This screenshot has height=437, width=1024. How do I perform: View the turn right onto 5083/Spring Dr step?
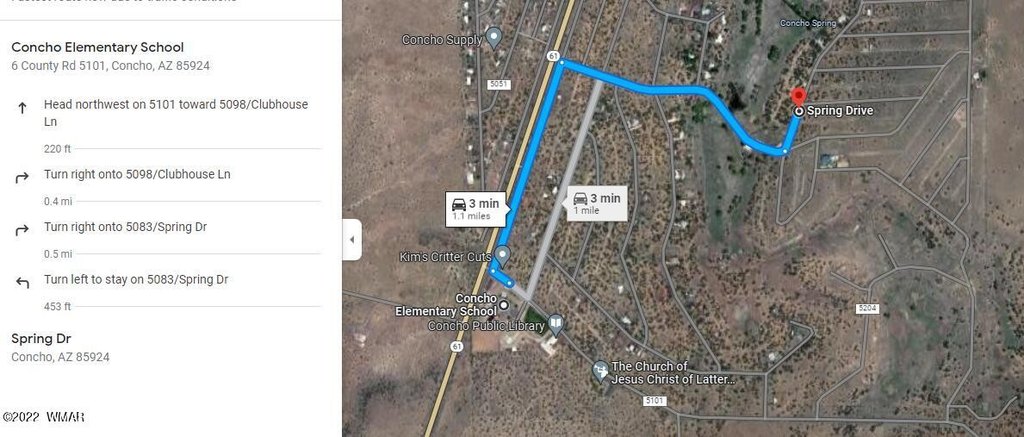[125, 227]
